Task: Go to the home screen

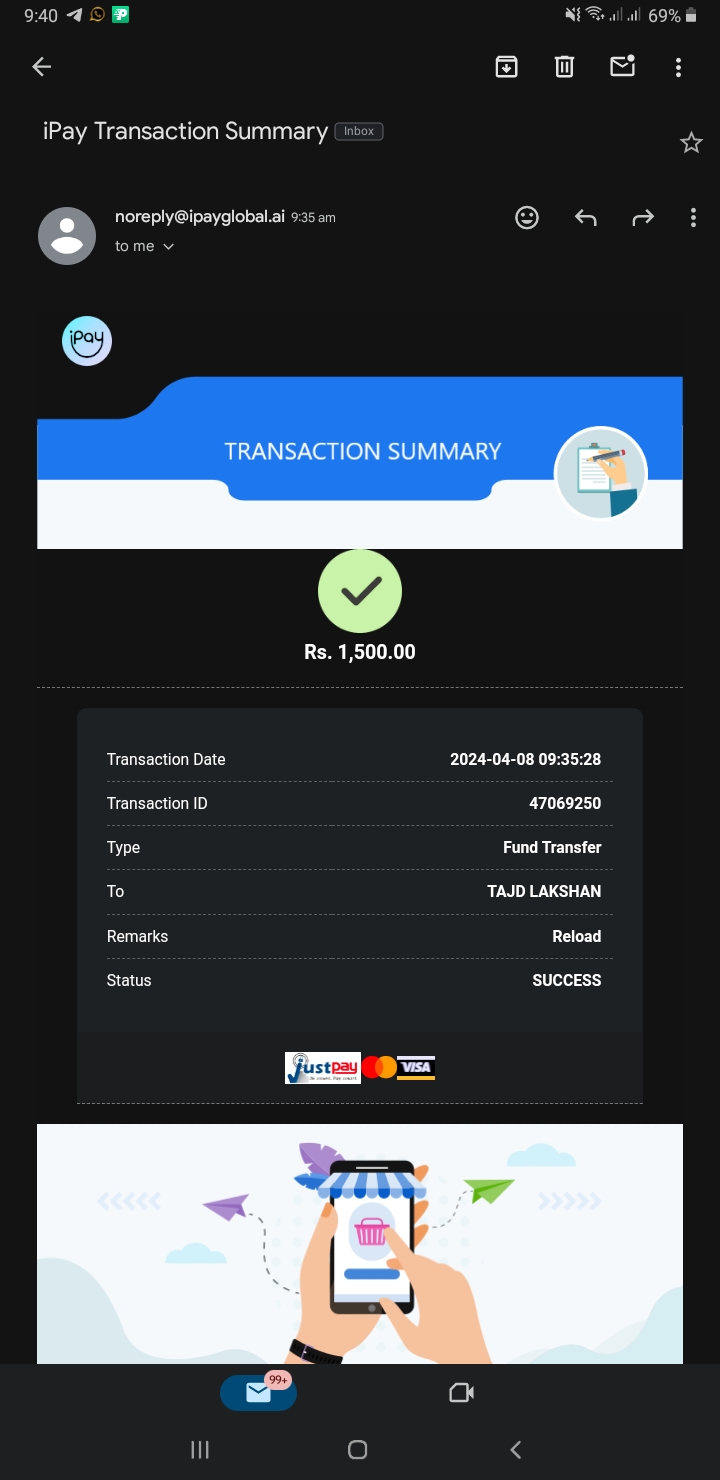Action: 358,1449
